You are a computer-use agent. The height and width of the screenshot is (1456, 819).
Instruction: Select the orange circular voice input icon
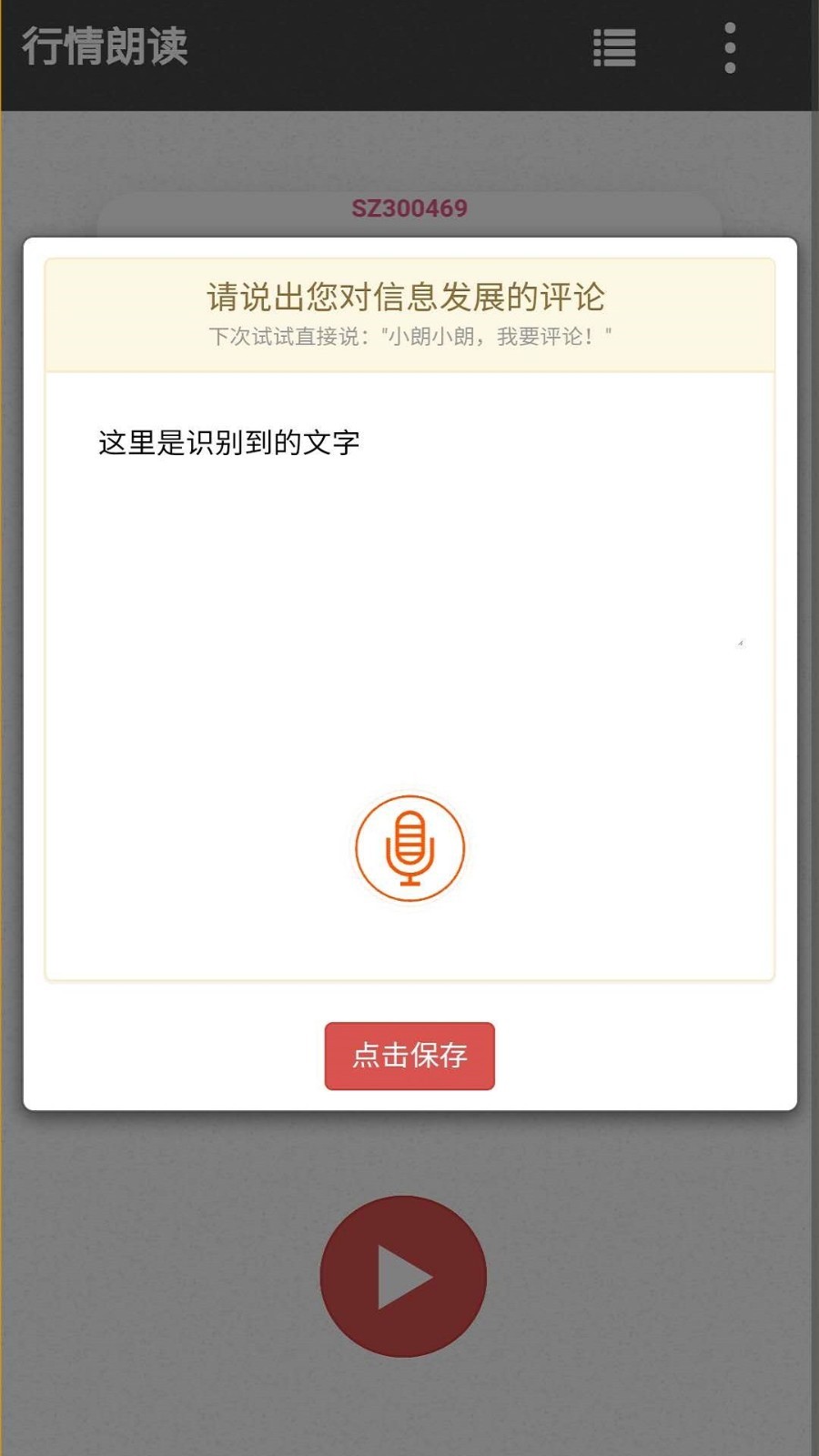(x=409, y=848)
